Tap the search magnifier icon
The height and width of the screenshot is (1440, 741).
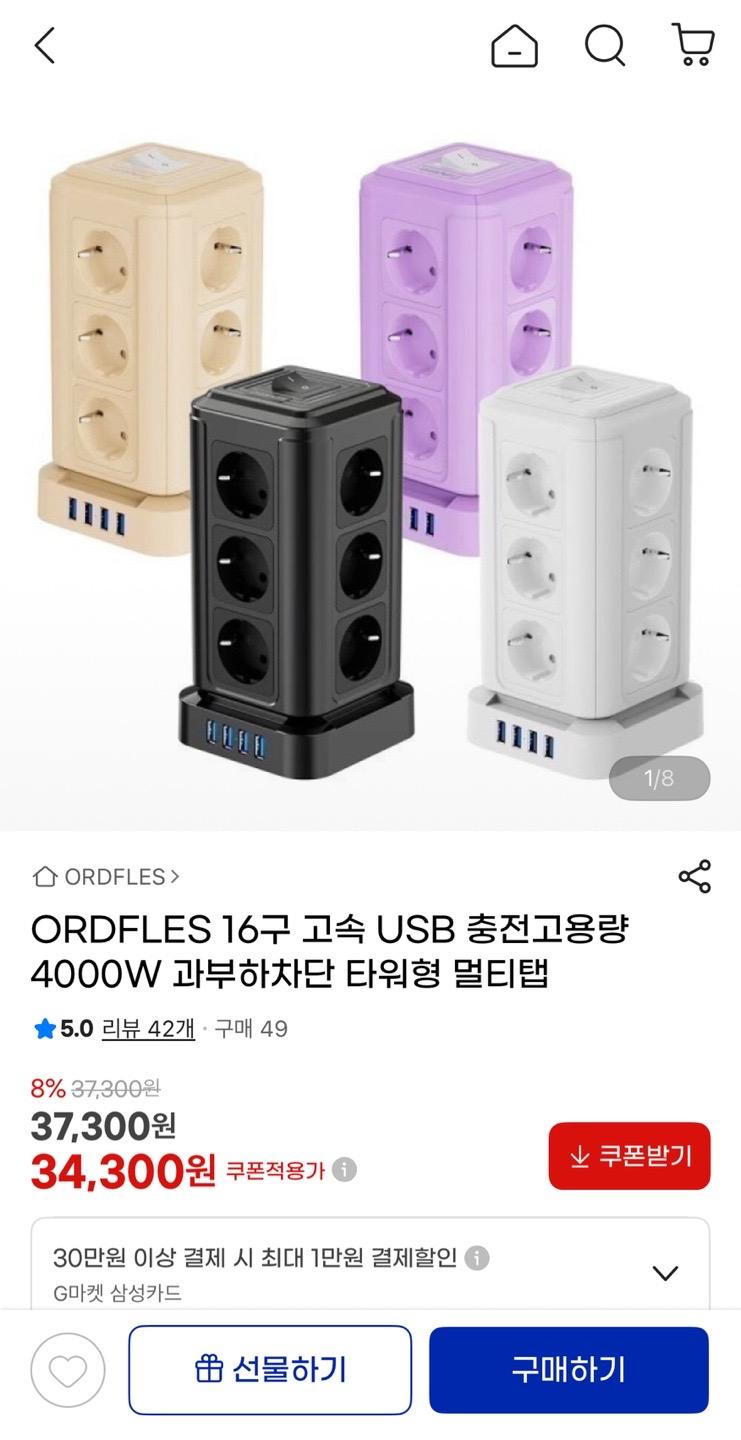click(x=604, y=46)
